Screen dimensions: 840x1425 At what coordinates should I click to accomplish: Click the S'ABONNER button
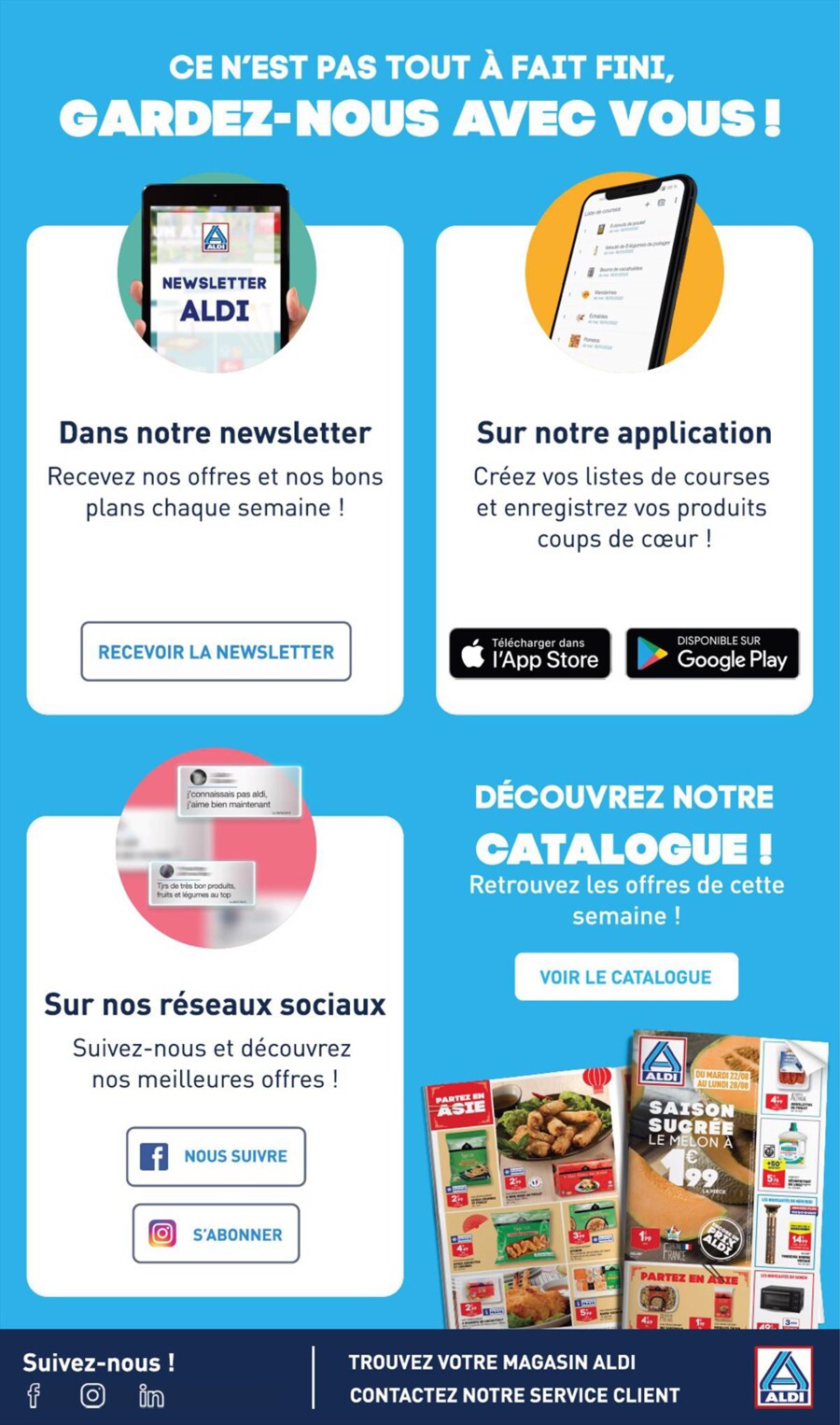[216, 1233]
